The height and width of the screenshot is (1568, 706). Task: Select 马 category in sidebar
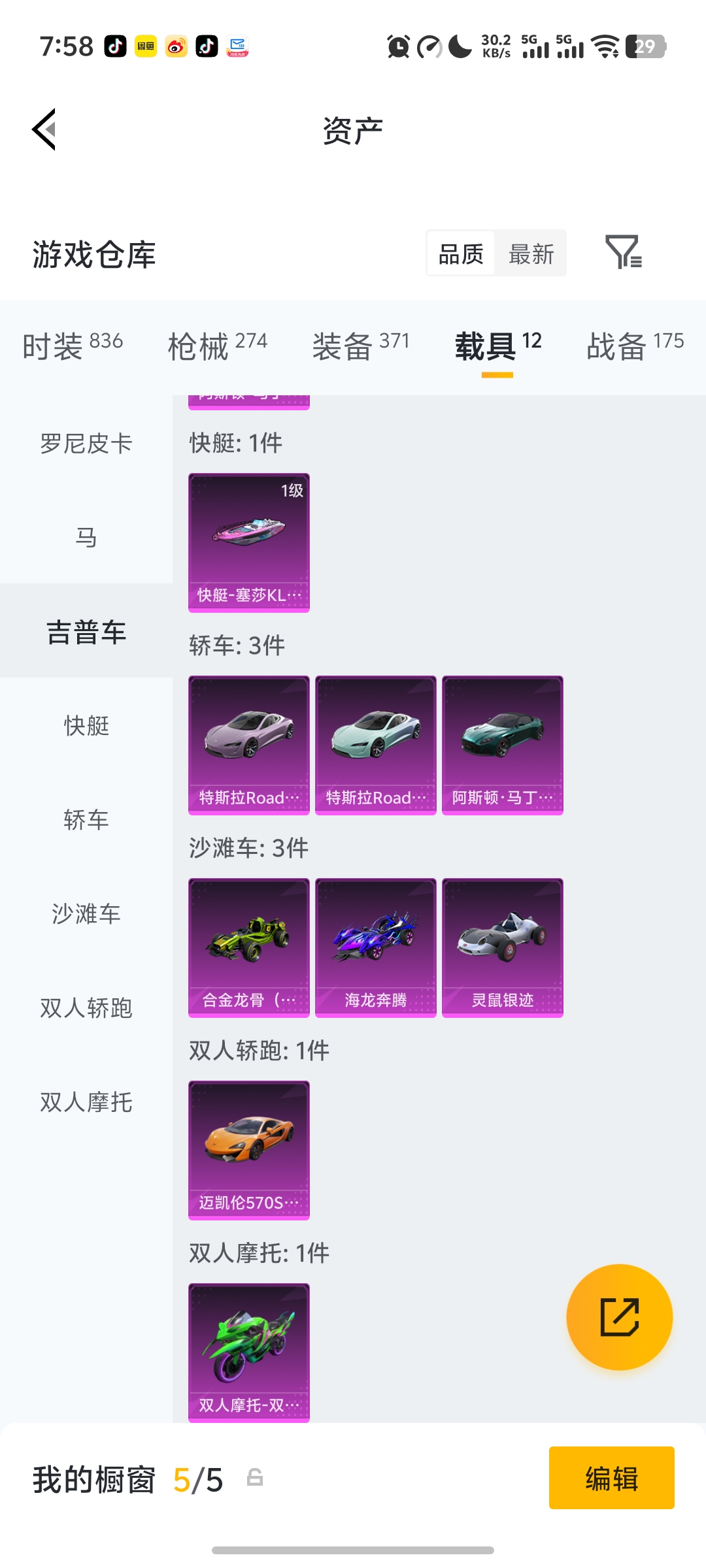[x=86, y=537]
